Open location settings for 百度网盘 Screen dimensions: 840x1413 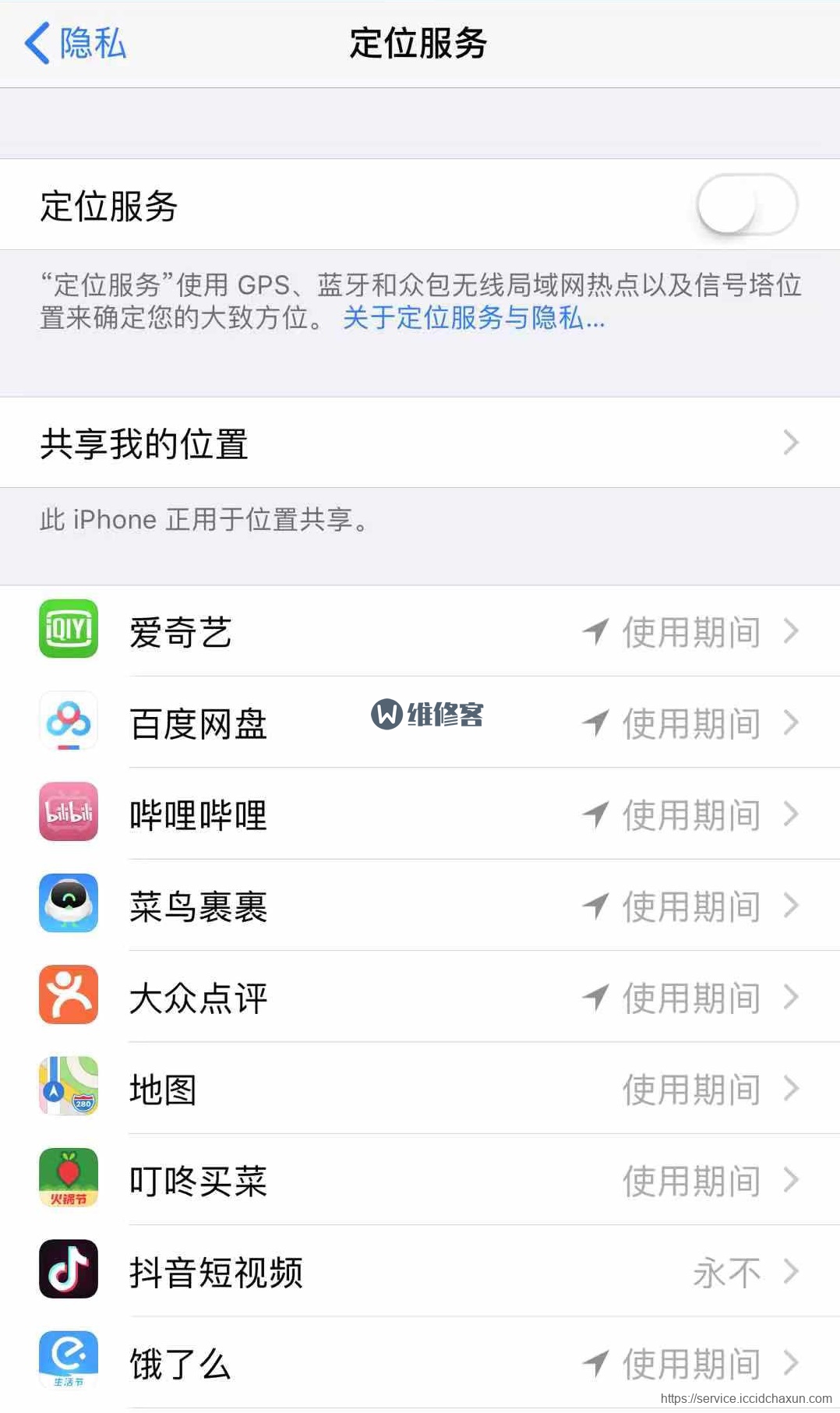tap(420, 722)
